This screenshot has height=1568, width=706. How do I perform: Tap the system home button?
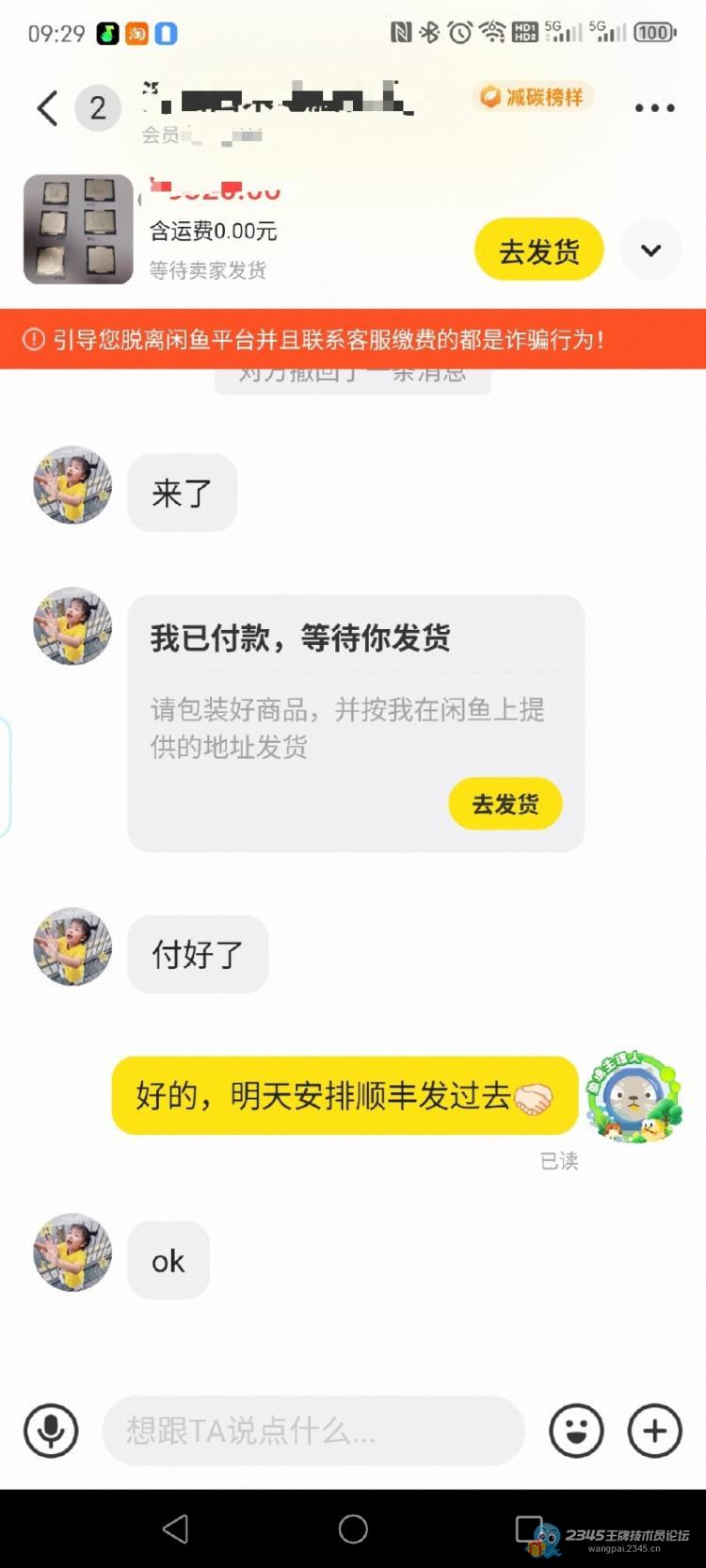(x=353, y=1528)
